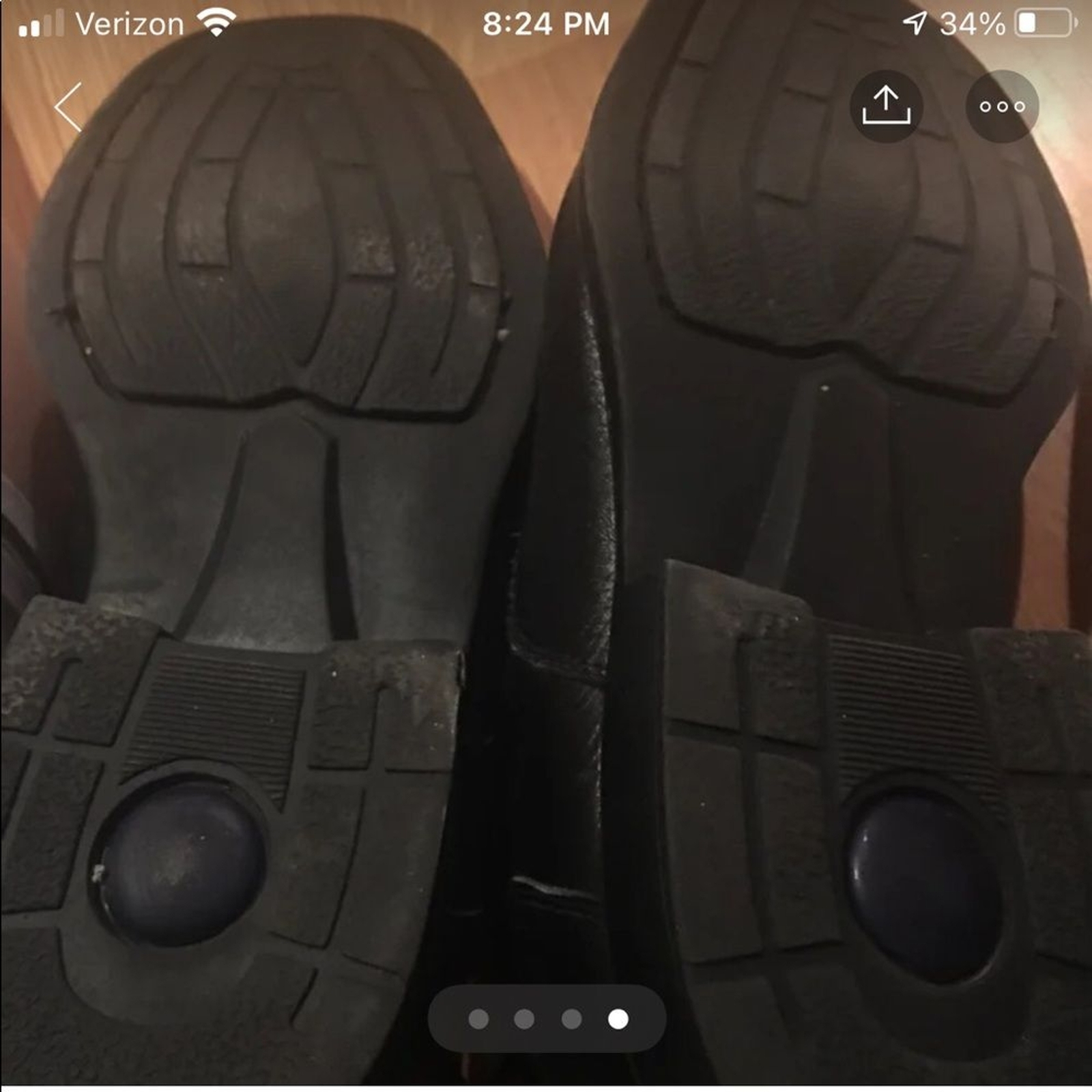Open the three-dot more options menu

1002,106
